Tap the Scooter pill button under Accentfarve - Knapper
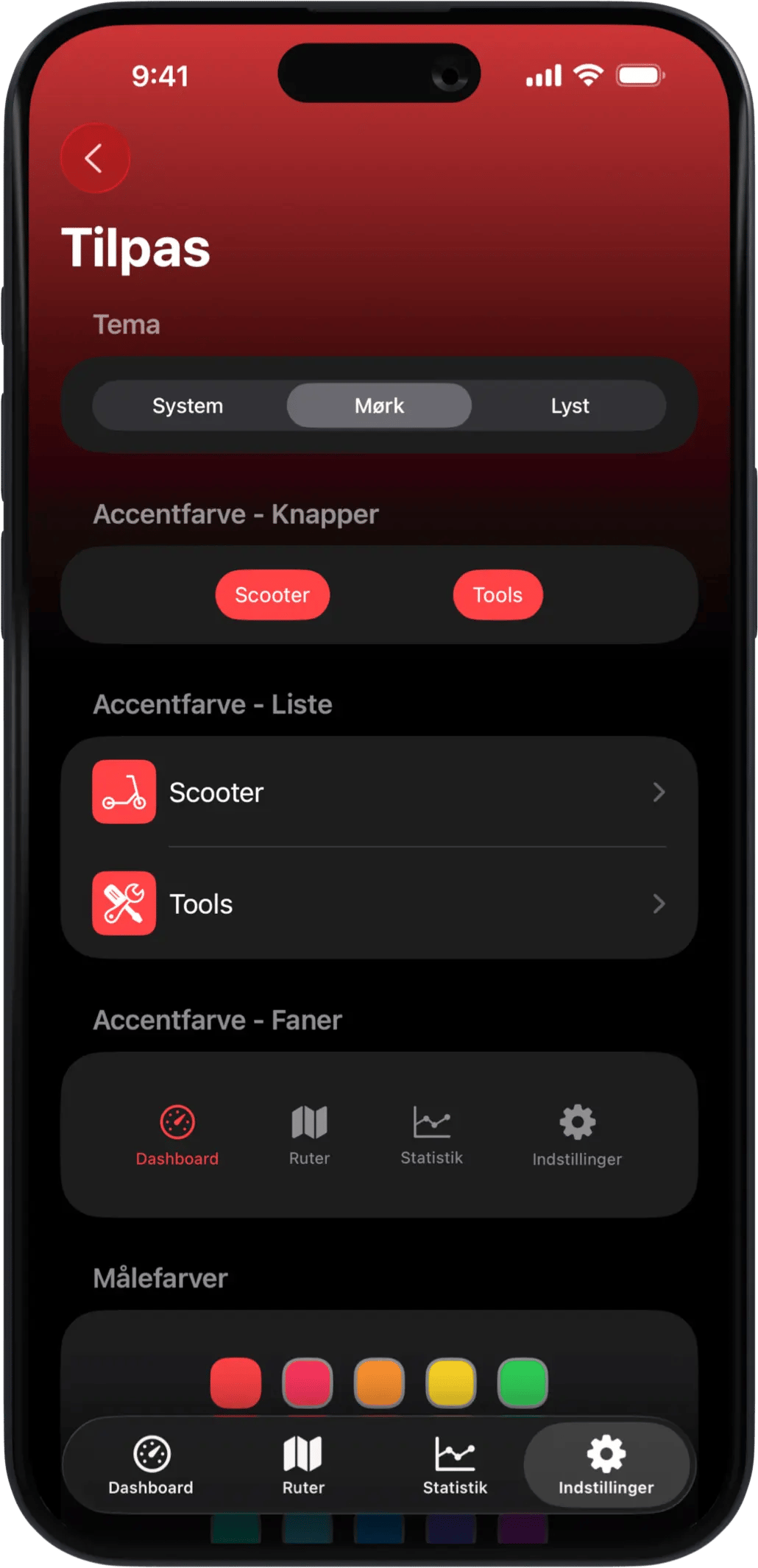 pos(272,595)
